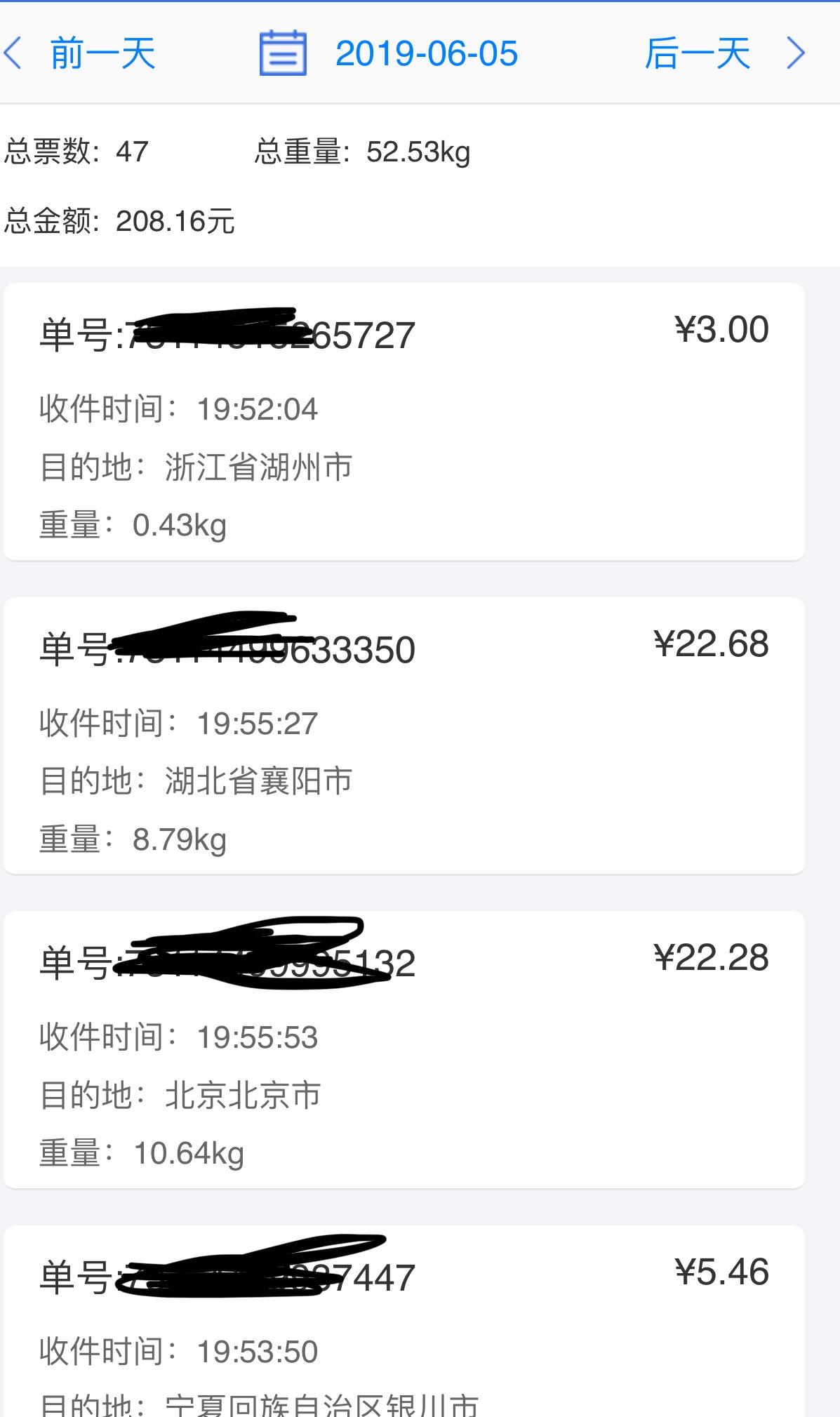Open the shipment to 北京北京市
The height and width of the screenshot is (1417, 840).
coord(404,1049)
